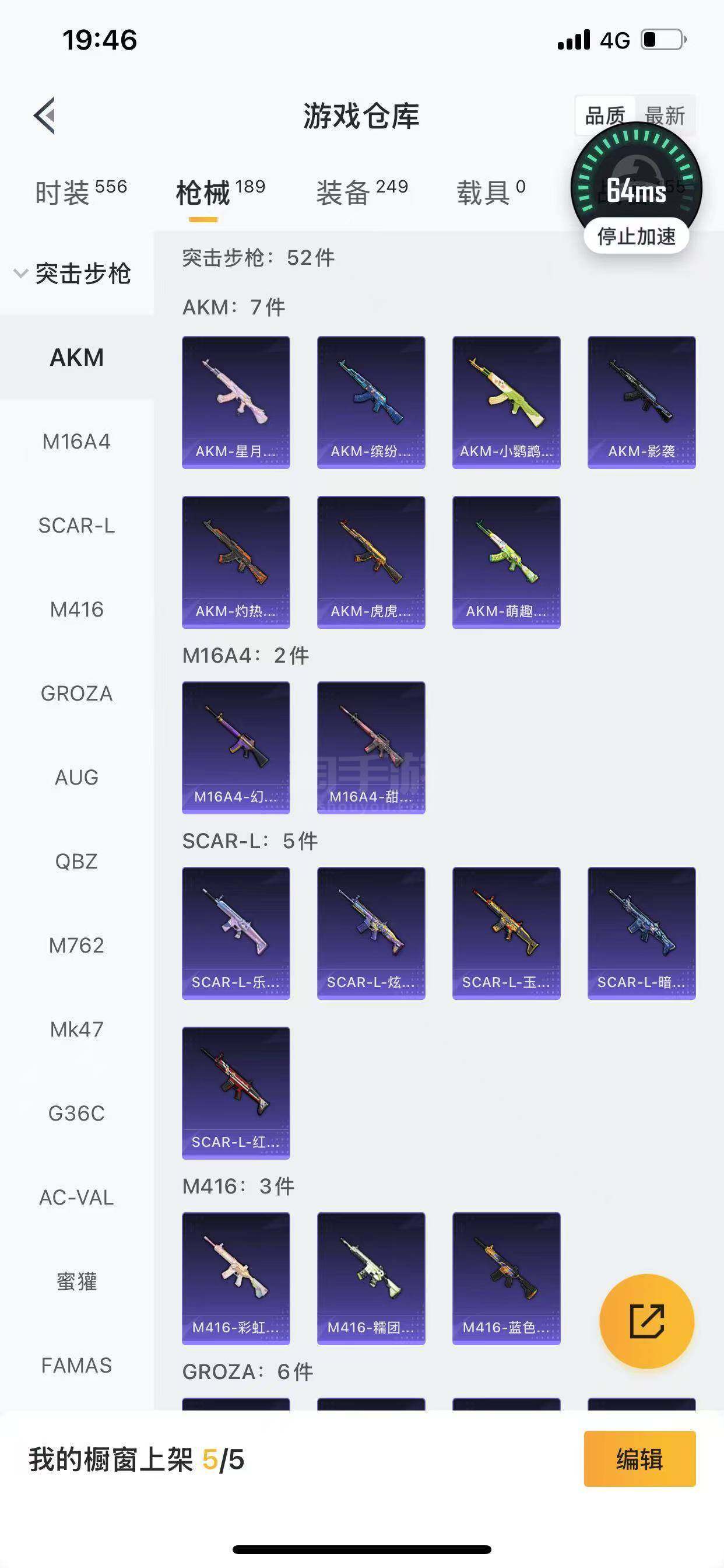724x1568 pixels.
Task: Choose GROZA from the weapon list
Action: click(x=77, y=694)
